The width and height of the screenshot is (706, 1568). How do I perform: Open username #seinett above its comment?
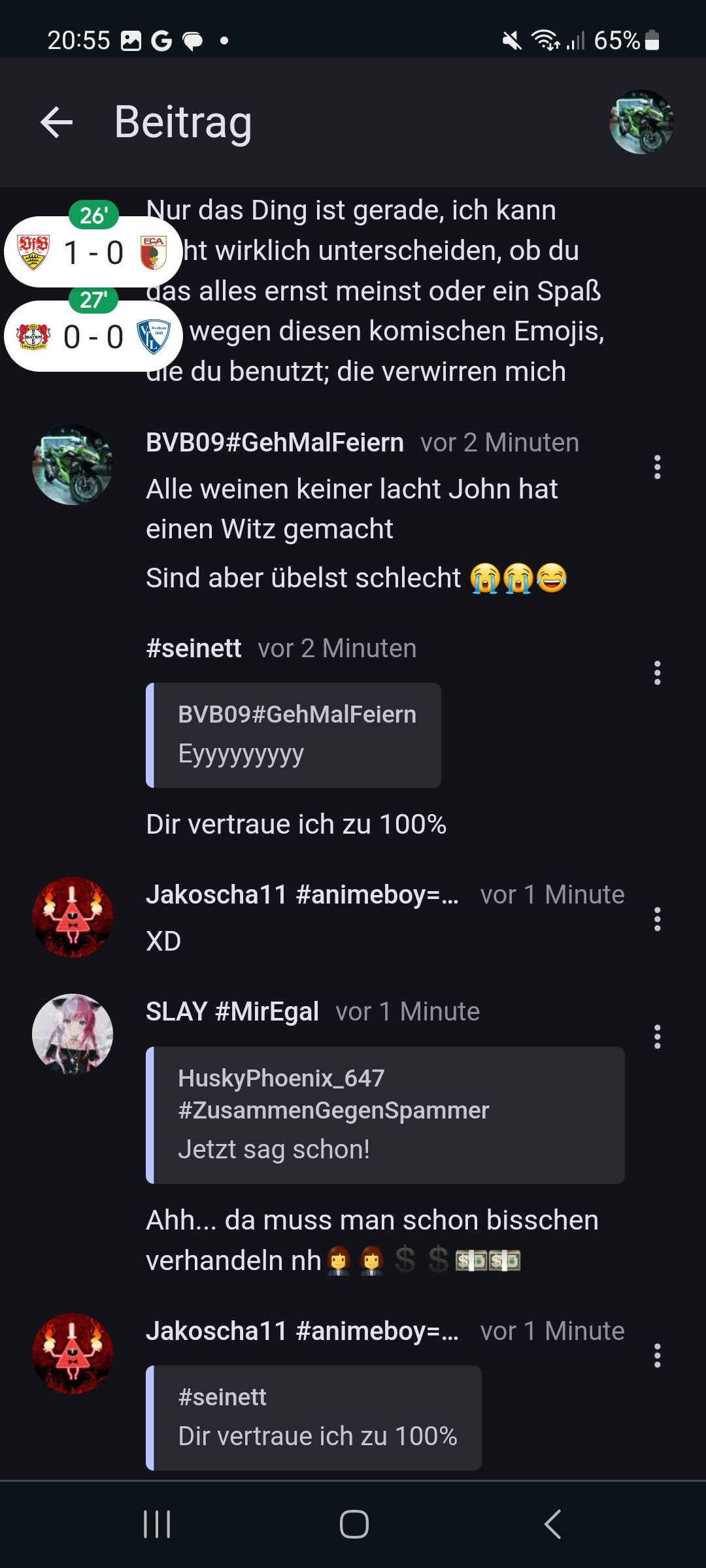[194, 649]
